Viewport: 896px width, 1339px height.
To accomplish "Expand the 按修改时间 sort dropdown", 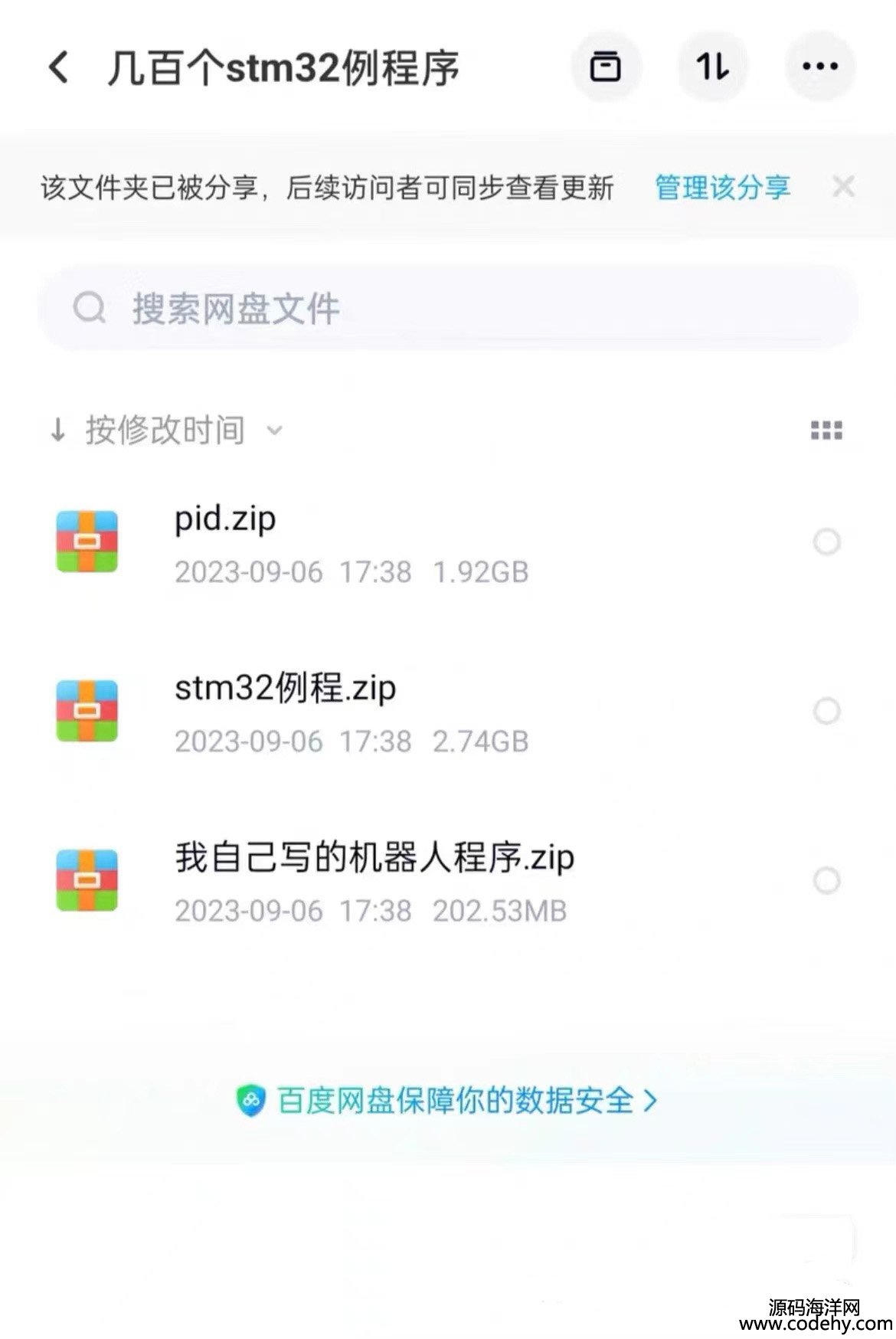I will pyautogui.click(x=165, y=431).
